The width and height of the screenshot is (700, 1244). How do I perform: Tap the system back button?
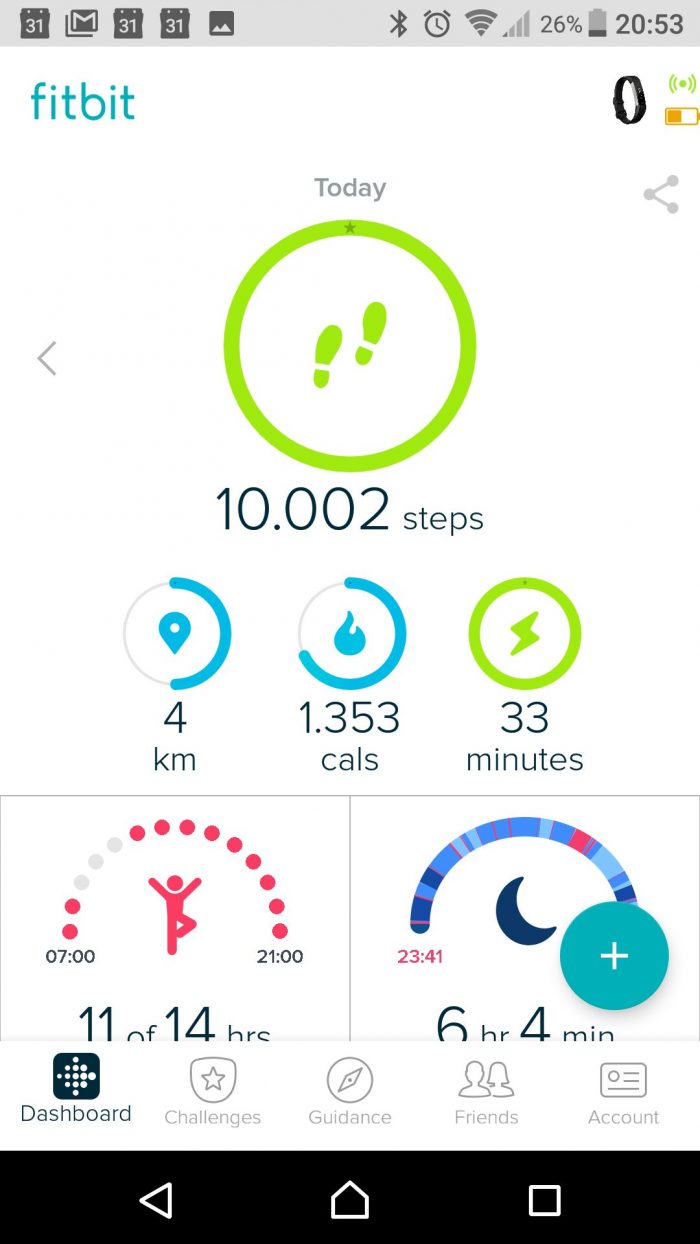156,1199
